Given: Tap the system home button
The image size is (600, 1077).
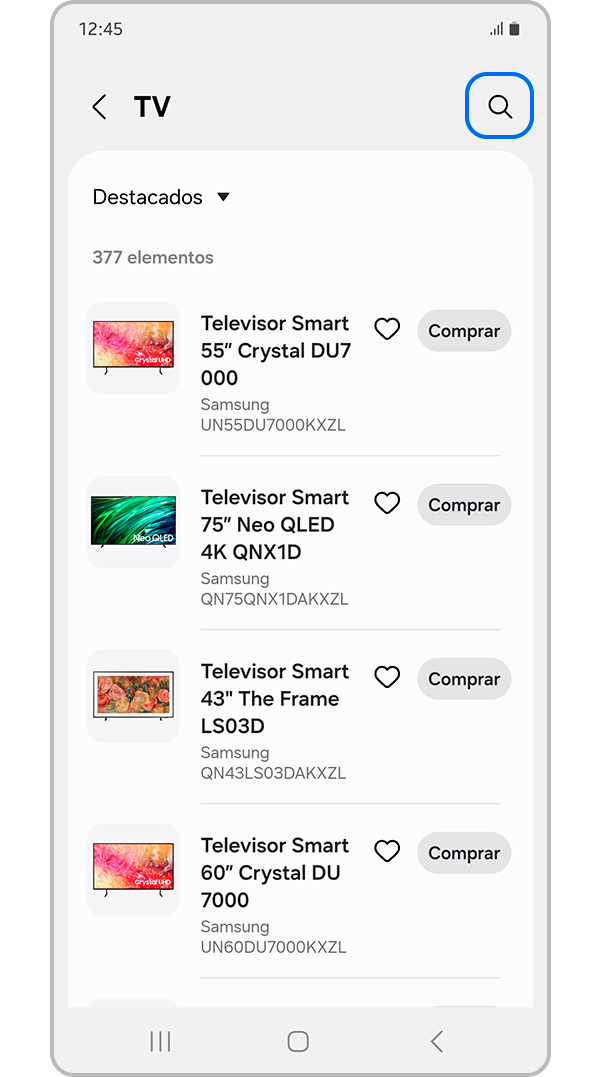Looking at the screenshot, I should (298, 1041).
